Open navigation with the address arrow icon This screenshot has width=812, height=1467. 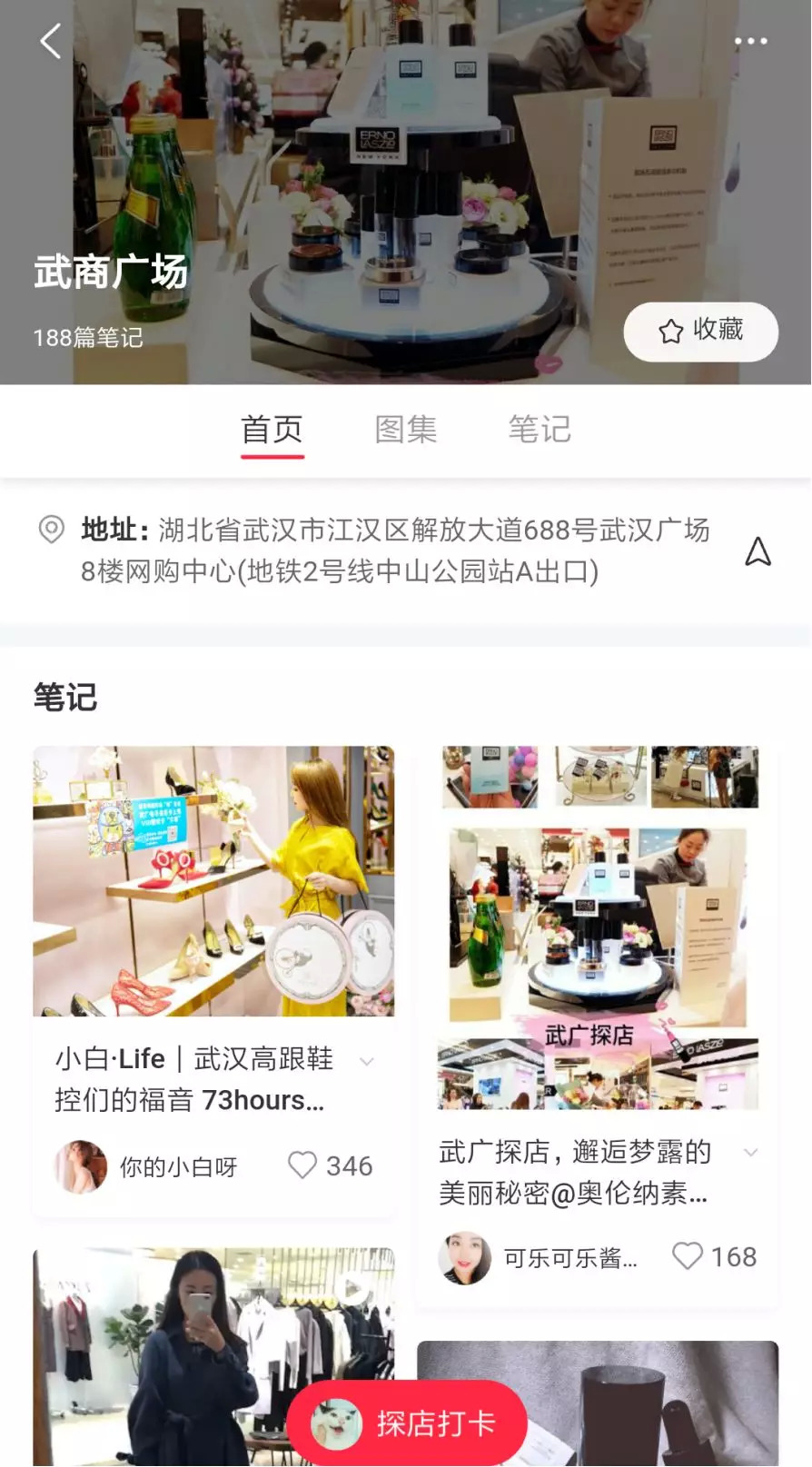coord(758,551)
